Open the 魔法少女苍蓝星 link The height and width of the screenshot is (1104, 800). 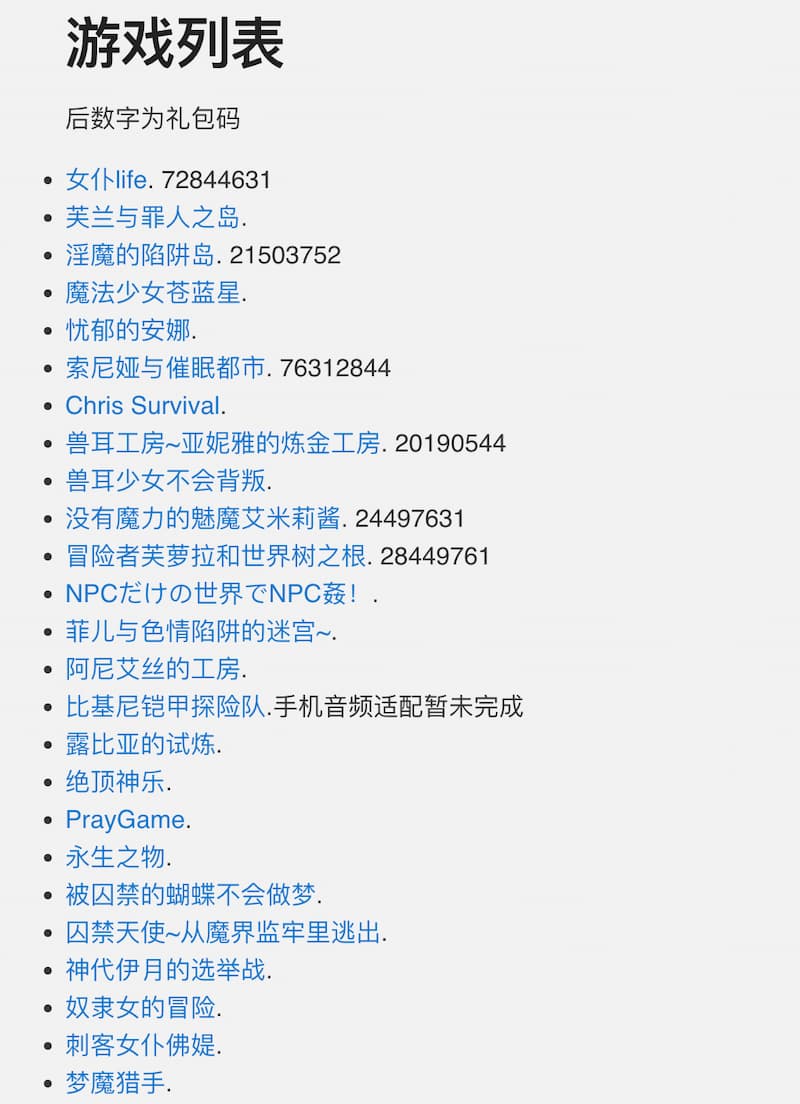tap(153, 293)
